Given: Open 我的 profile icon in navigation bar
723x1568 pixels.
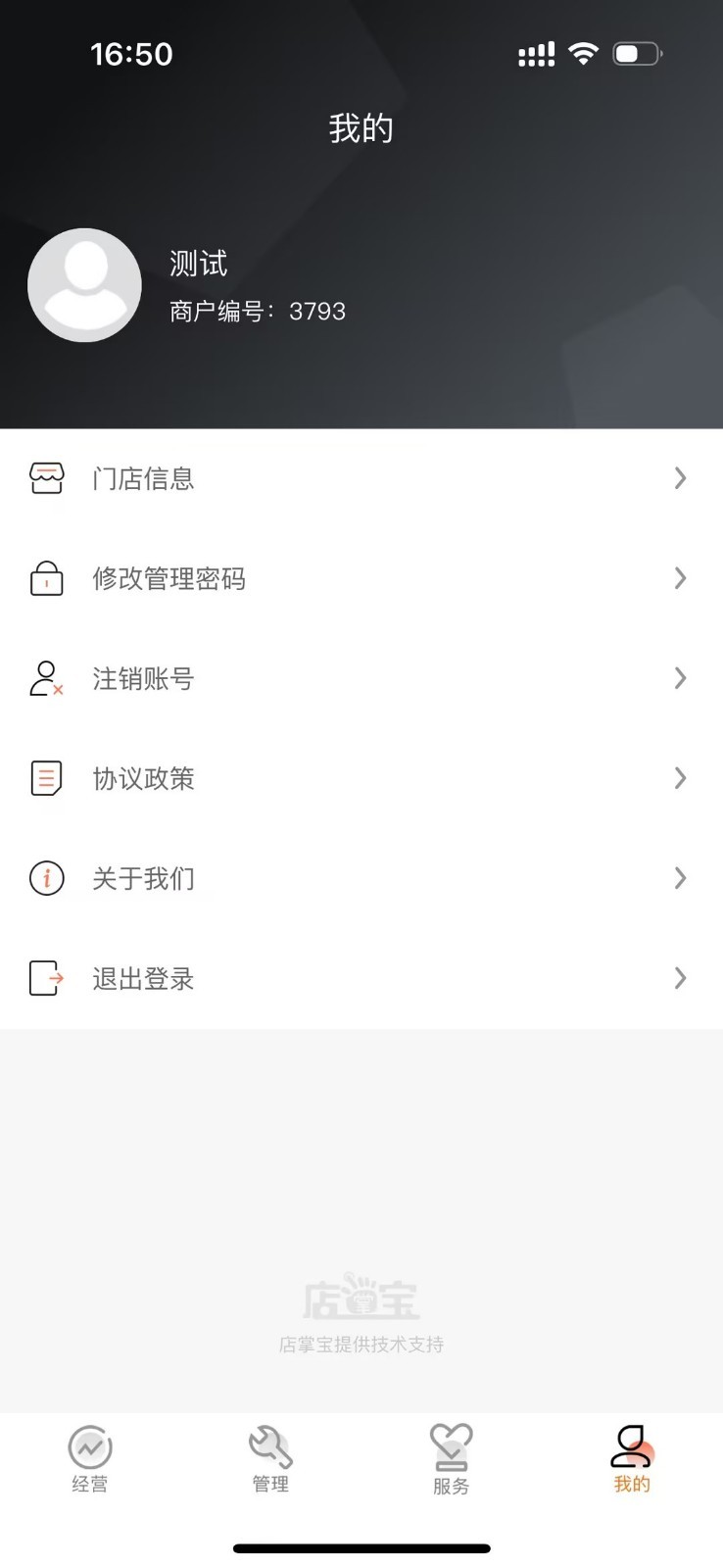Looking at the screenshot, I should pyautogui.click(x=630, y=1445).
